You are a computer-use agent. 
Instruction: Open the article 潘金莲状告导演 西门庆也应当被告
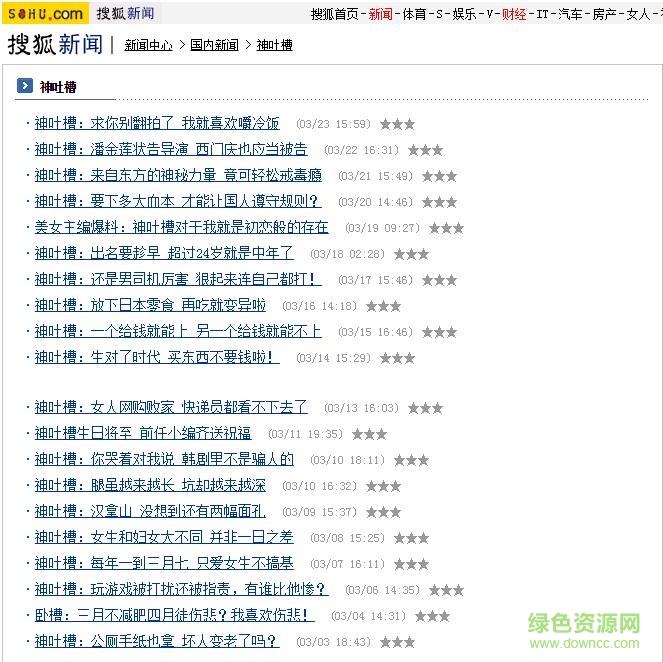(171, 150)
